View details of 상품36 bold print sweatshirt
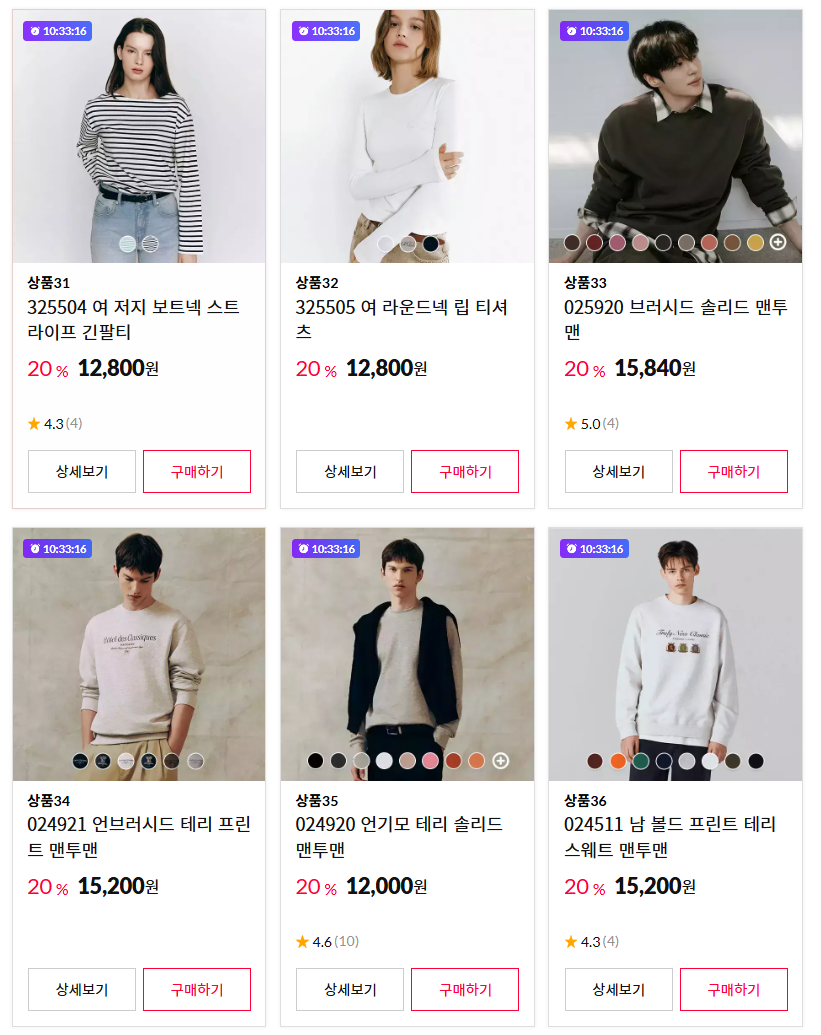This screenshot has width=821, height=1035. click(618, 990)
